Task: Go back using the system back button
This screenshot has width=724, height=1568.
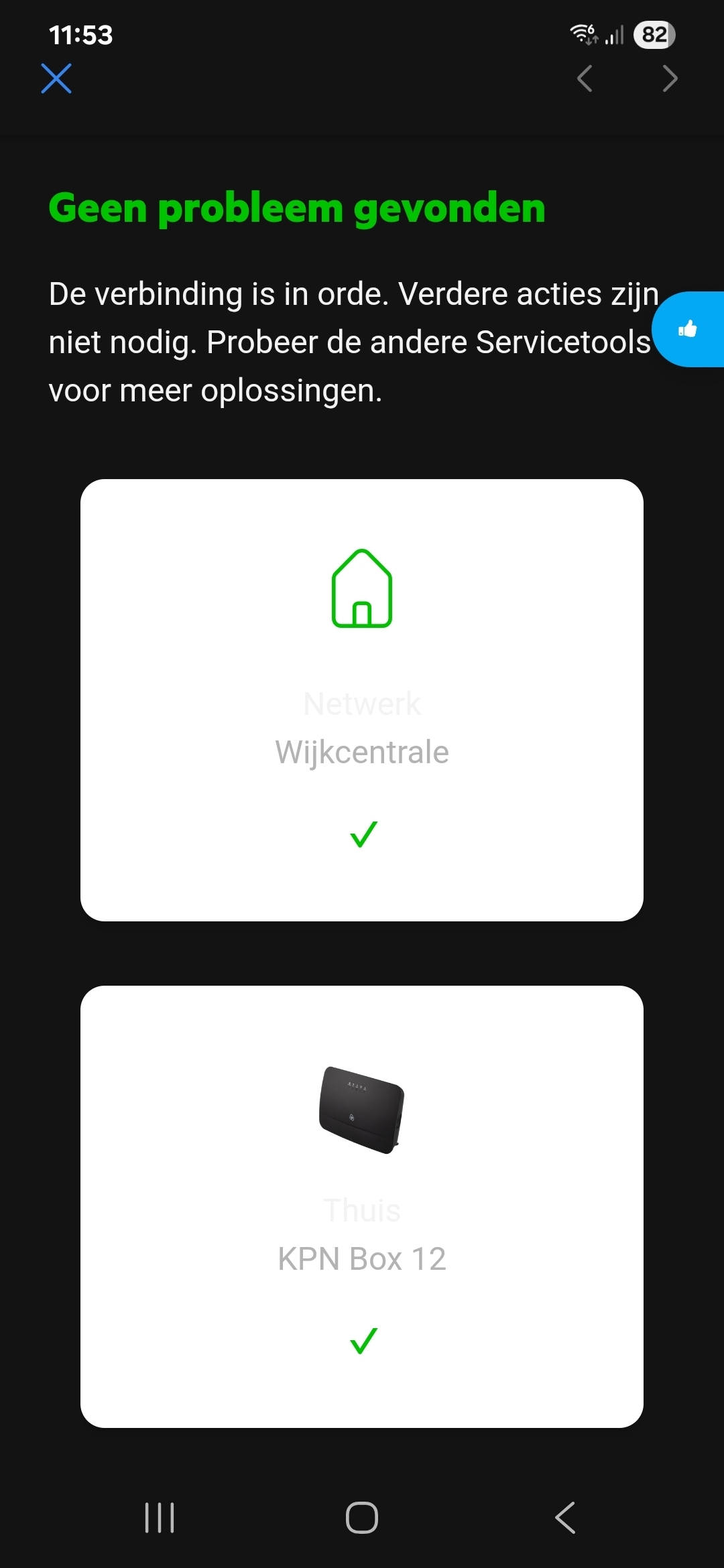Action: click(x=565, y=1518)
